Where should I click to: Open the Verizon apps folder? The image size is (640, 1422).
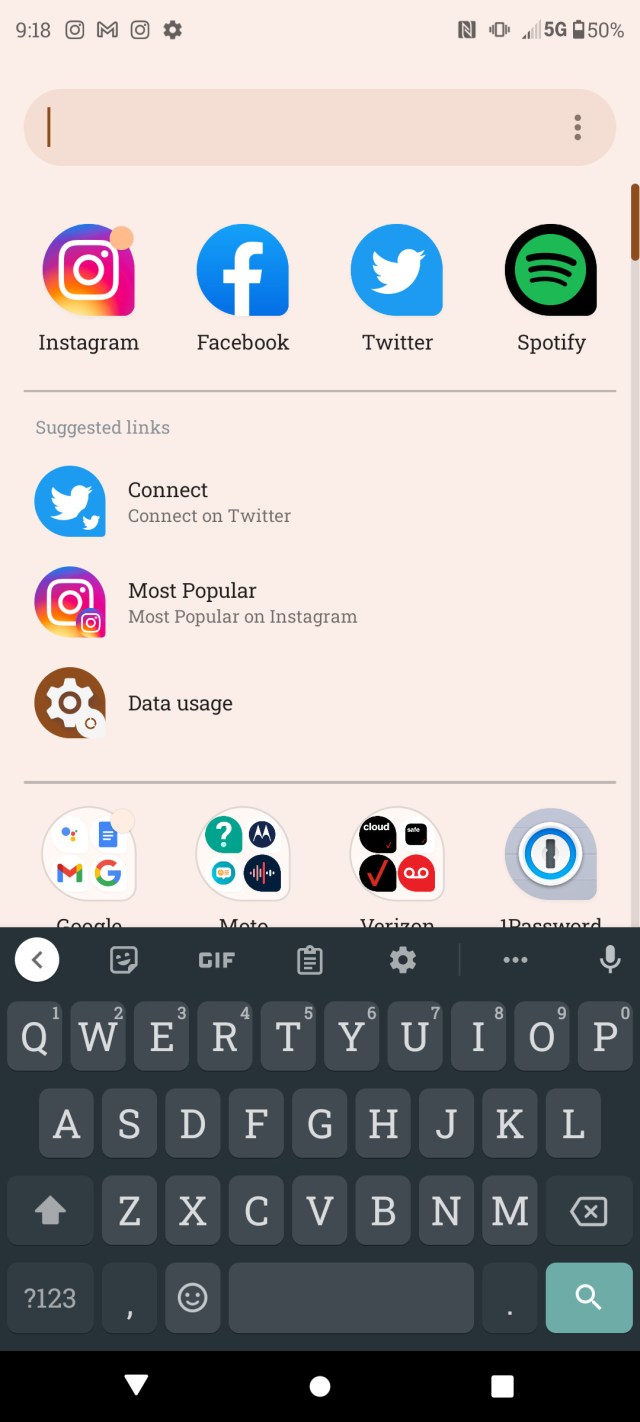(396, 855)
